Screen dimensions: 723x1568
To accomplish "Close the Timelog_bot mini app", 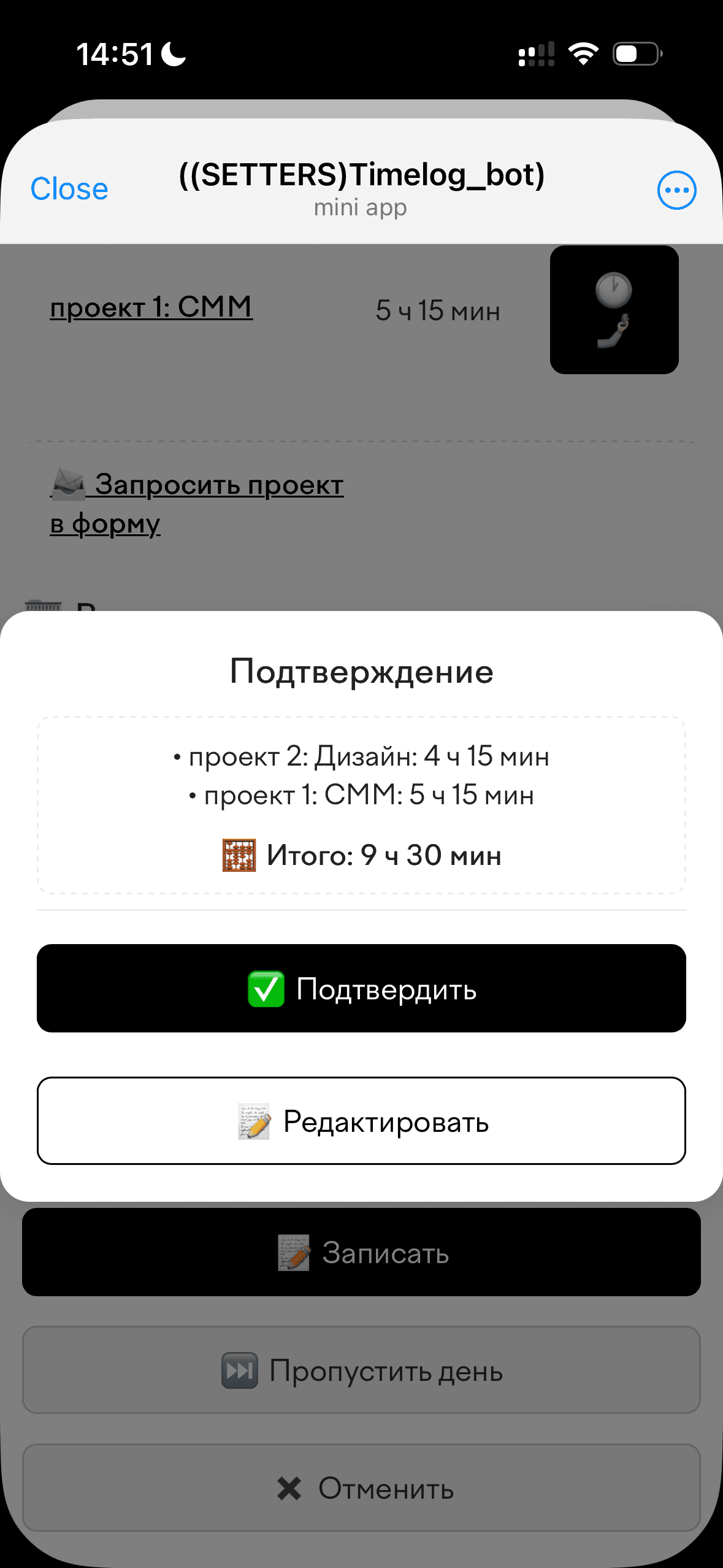I will pos(69,188).
